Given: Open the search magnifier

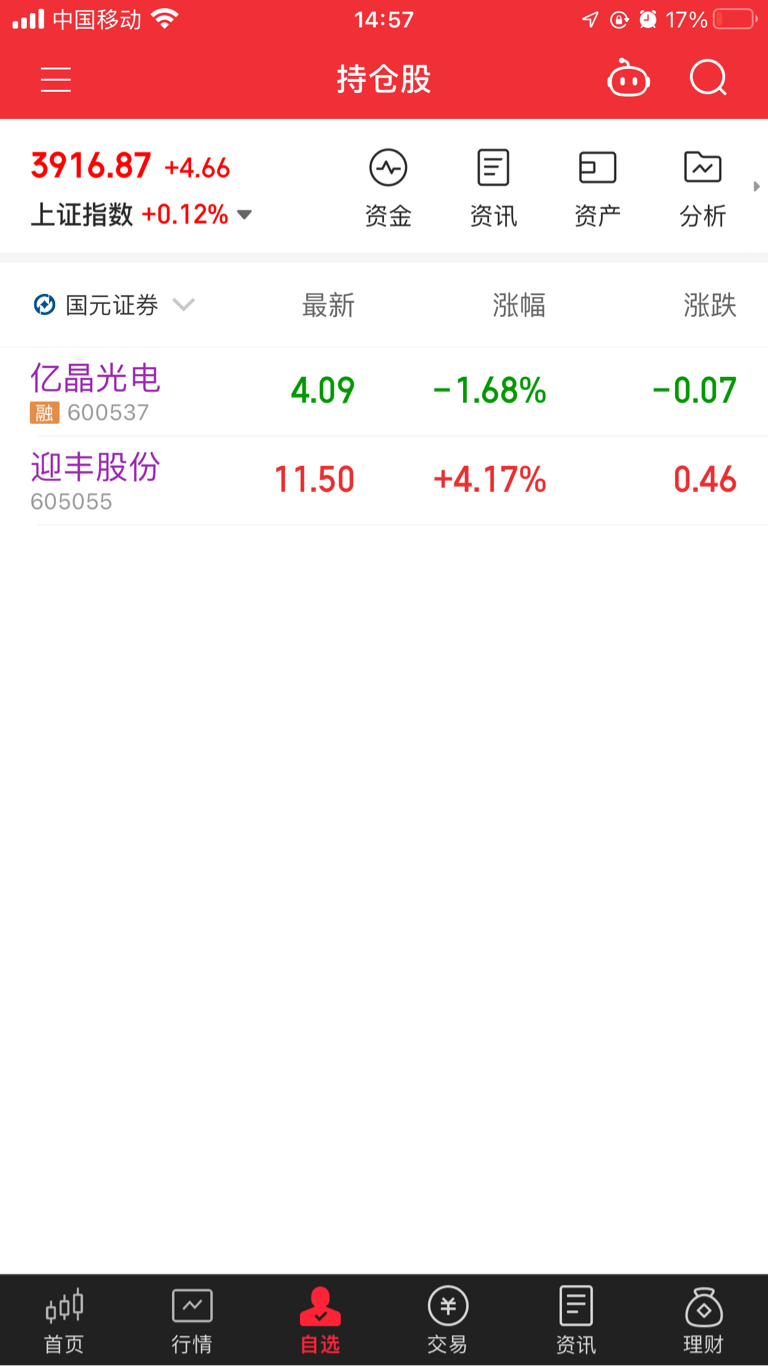Looking at the screenshot, I should point(708,79).
